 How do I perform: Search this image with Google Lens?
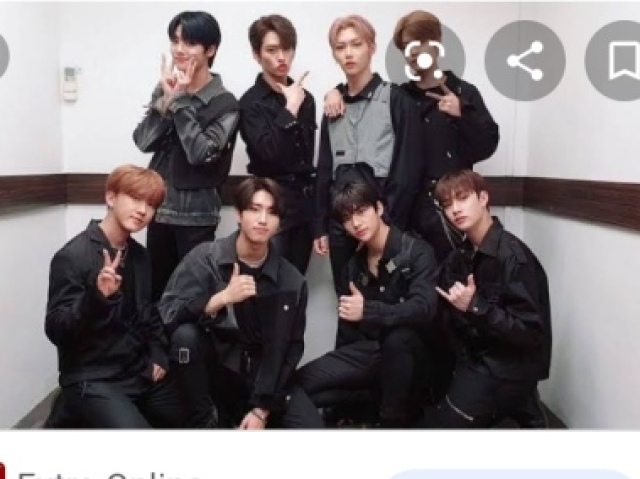426,60
